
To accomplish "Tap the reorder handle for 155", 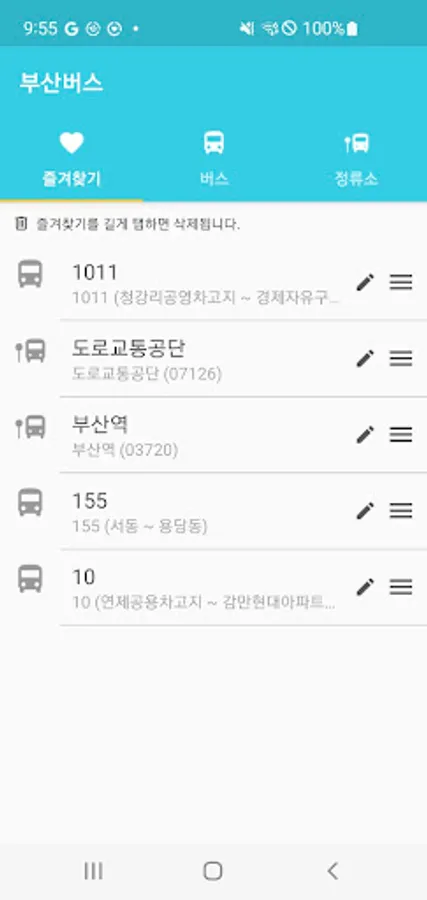I will [x=401, y=510].
